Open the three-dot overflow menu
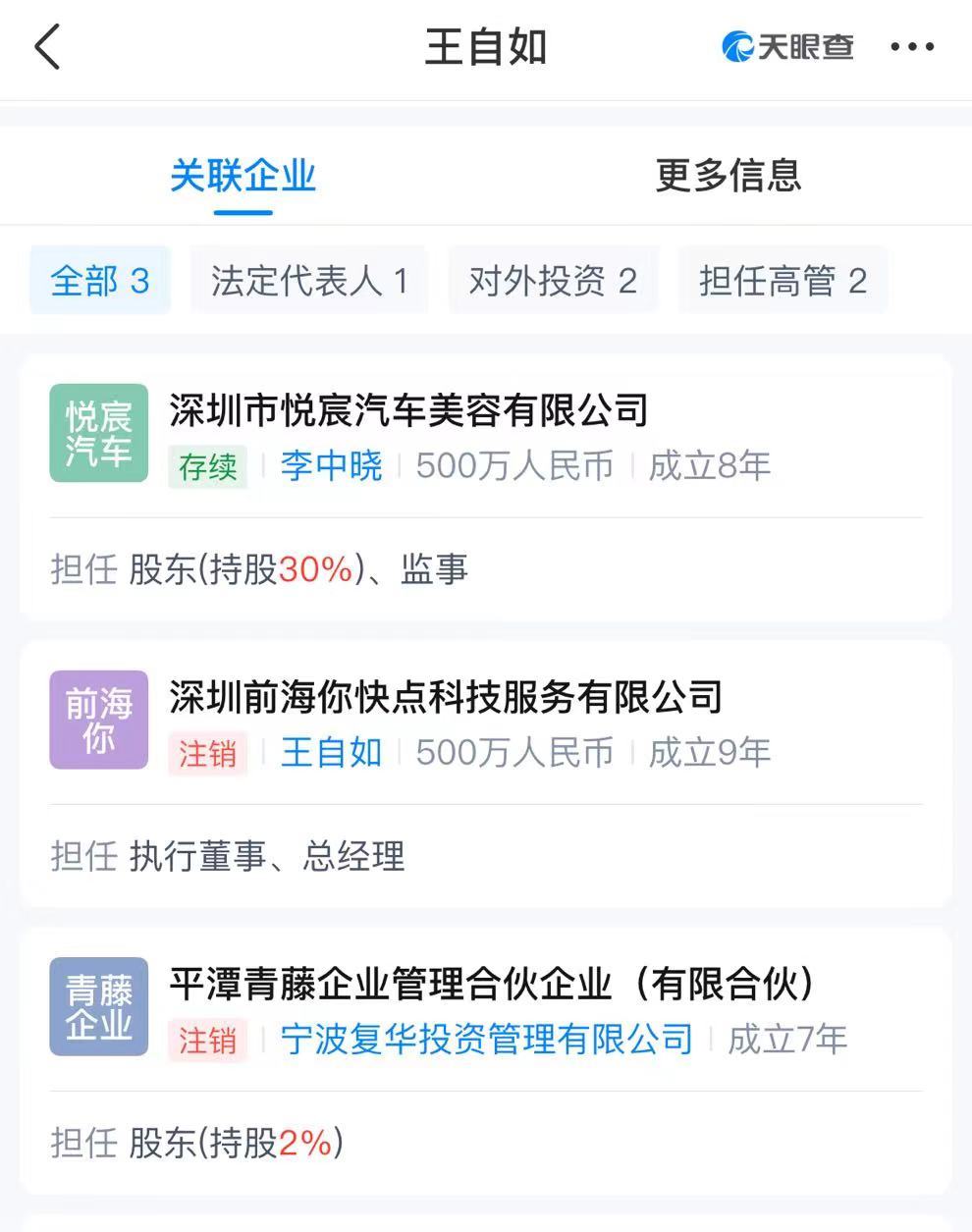The width and height of the screenshot is (972, 1232). pyautogui.click(x=912, y=47)
